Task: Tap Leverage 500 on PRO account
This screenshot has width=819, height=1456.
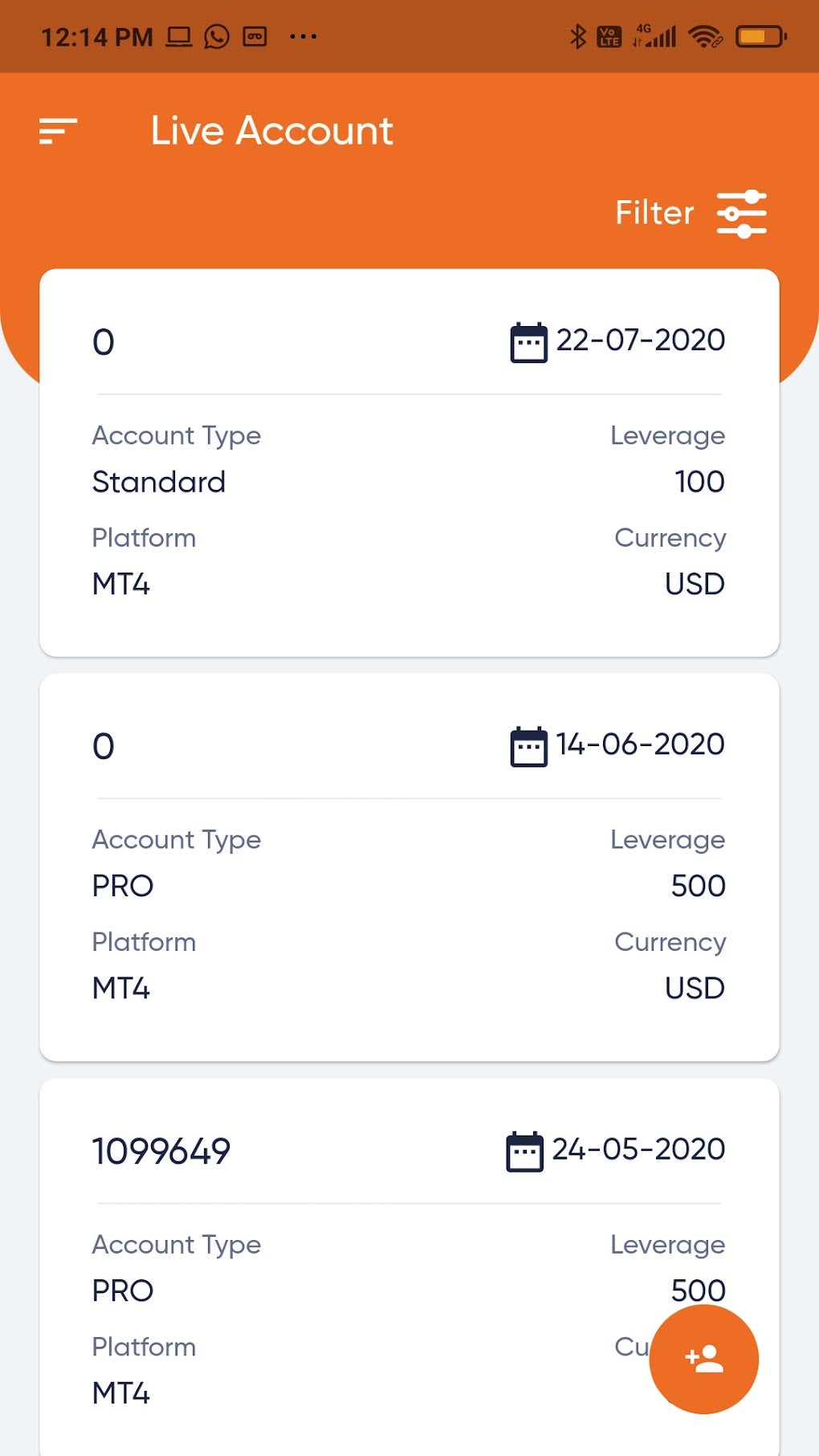Action: point(698,885)
